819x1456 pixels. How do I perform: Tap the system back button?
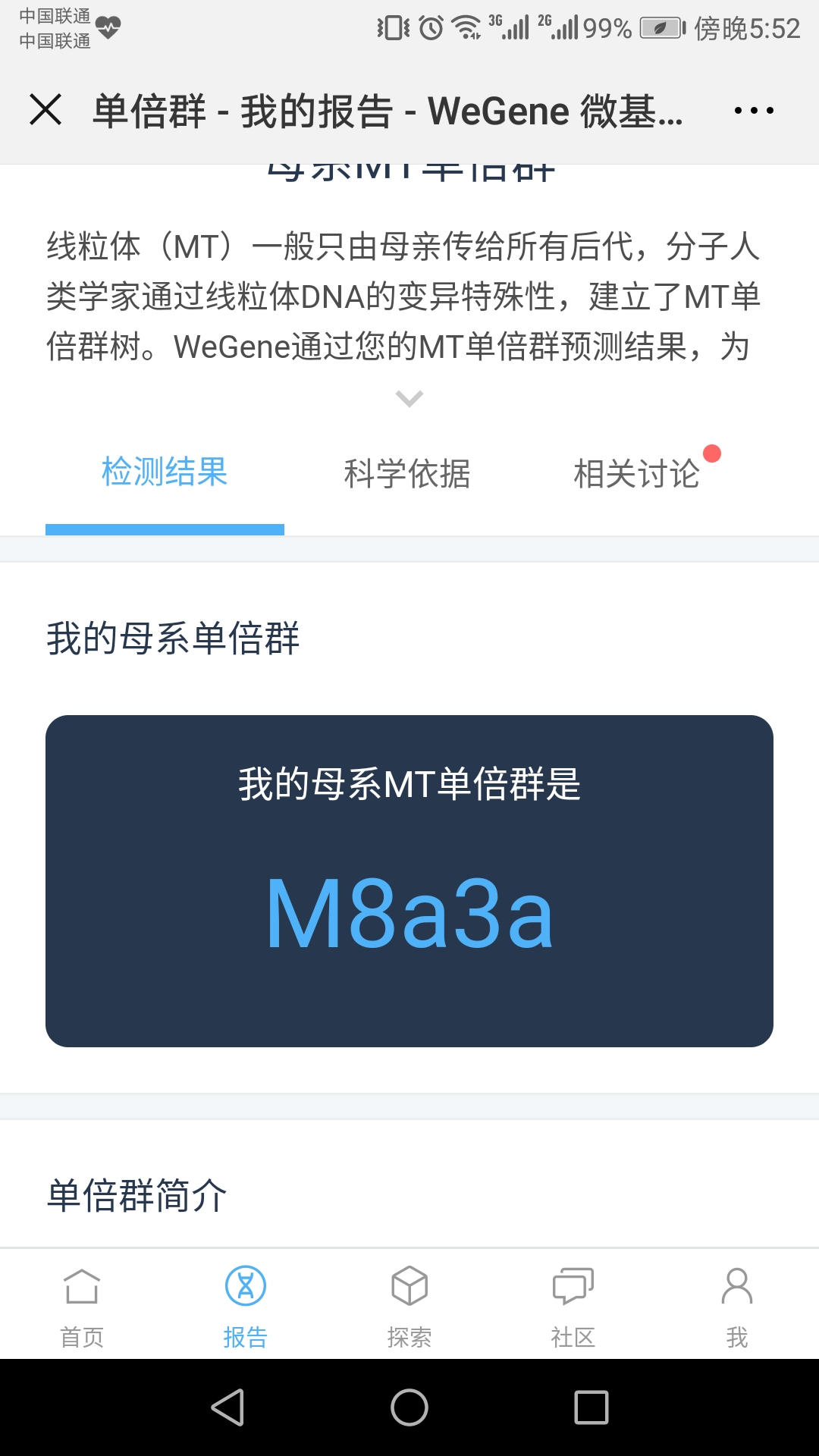pyautogui.click(x=227, y=1407)
